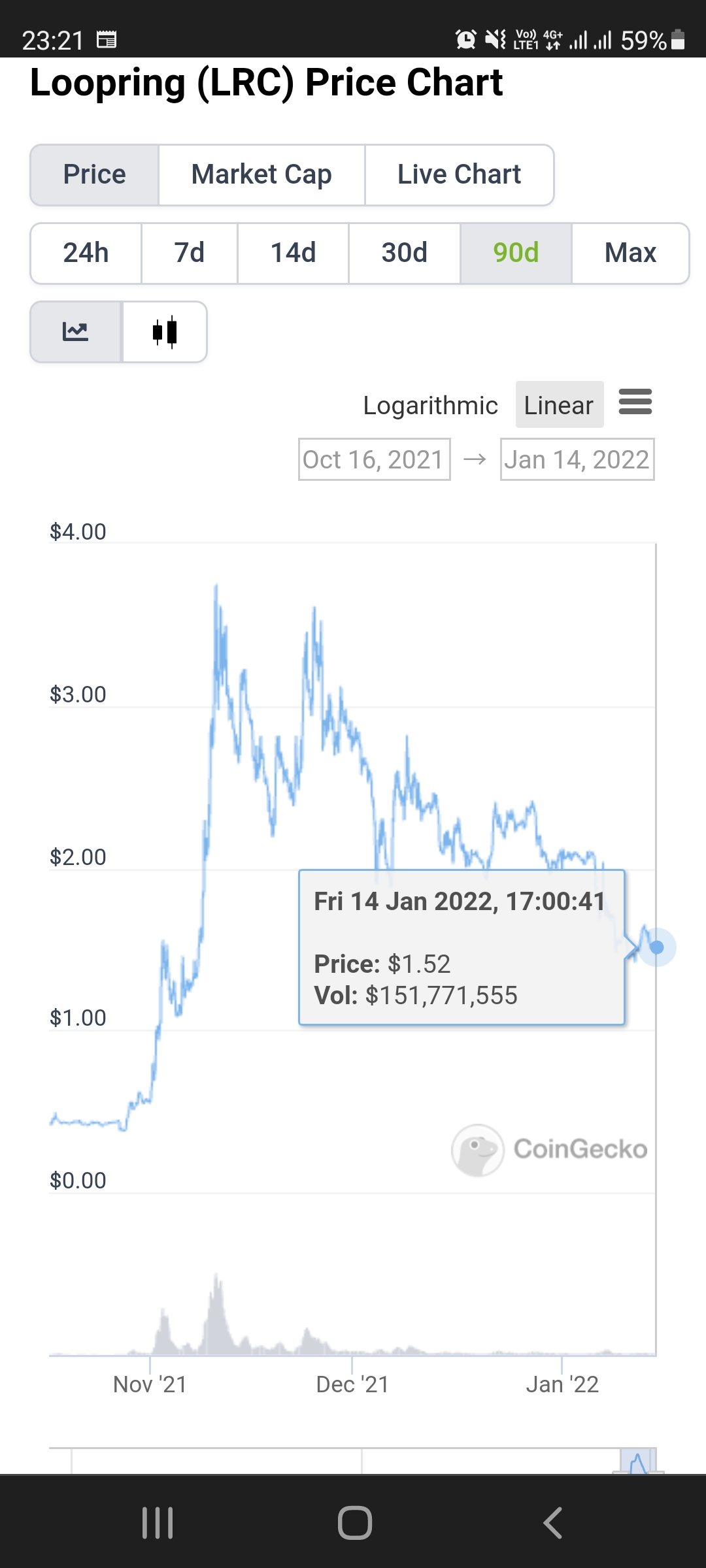Select the Price tab
Image resolution: width=706 pixels, height=1568 pixels.
(95, 175)
